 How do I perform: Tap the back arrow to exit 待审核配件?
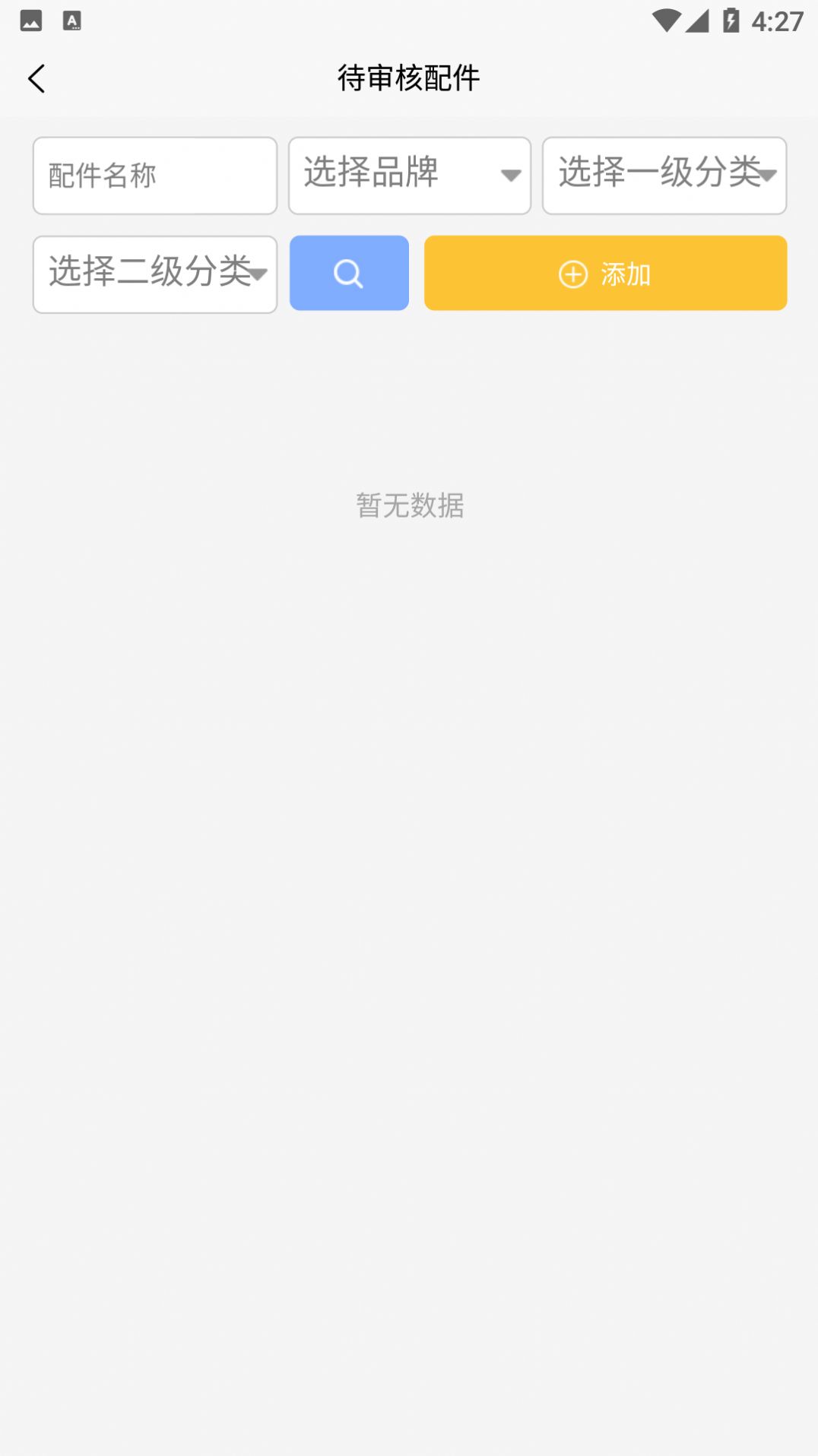pos(36,78)
